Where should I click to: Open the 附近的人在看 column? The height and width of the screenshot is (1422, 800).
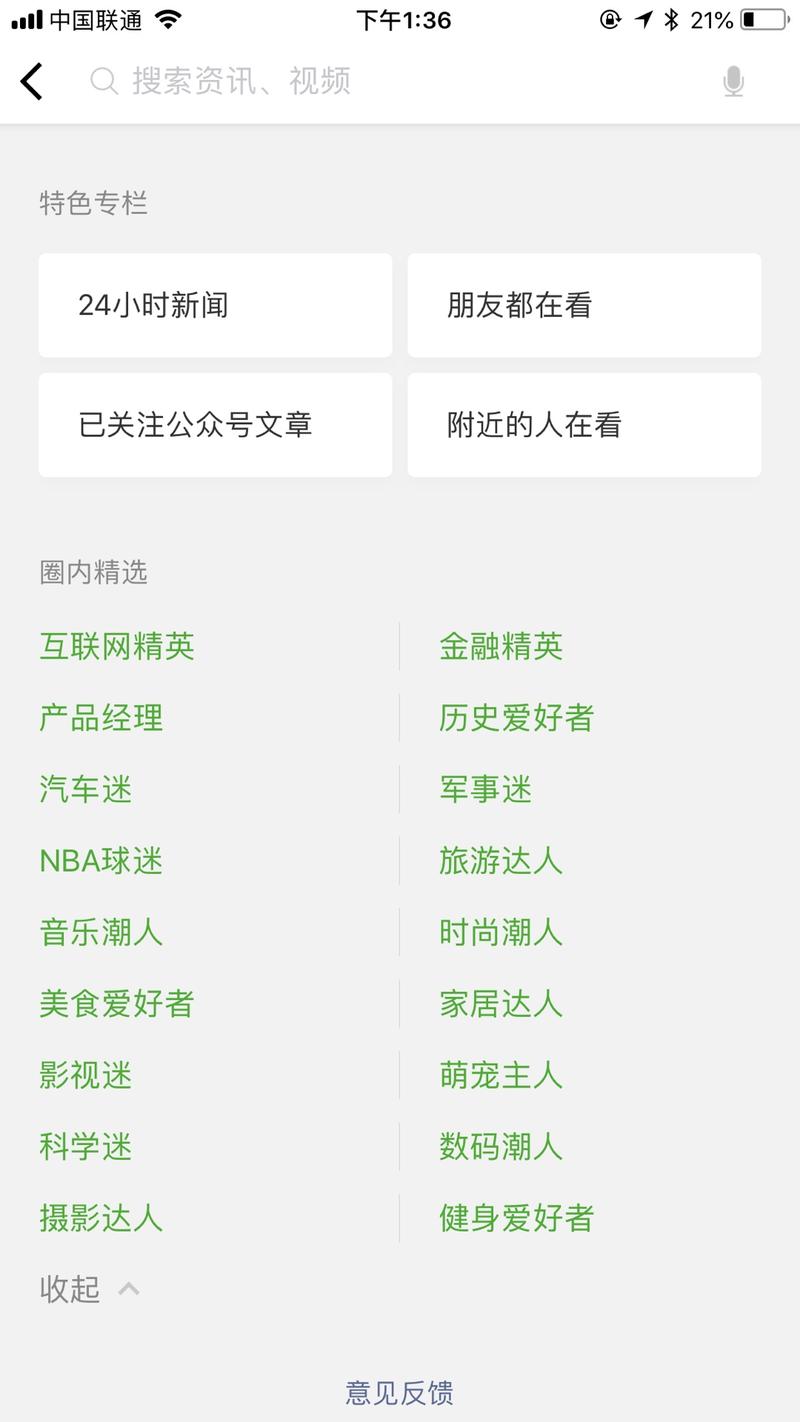click(x=583, y=424)
